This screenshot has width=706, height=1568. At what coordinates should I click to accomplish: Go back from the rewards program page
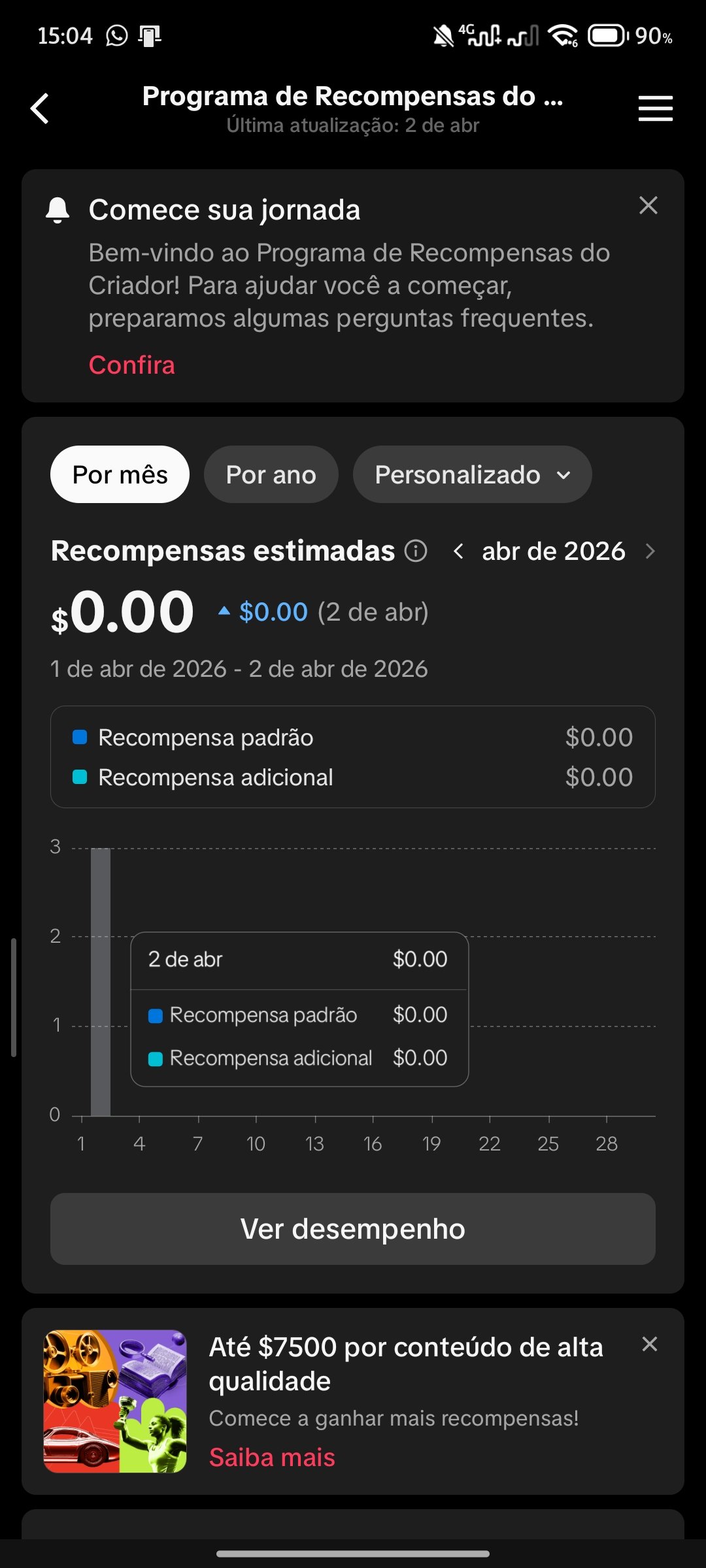[41, 108]
